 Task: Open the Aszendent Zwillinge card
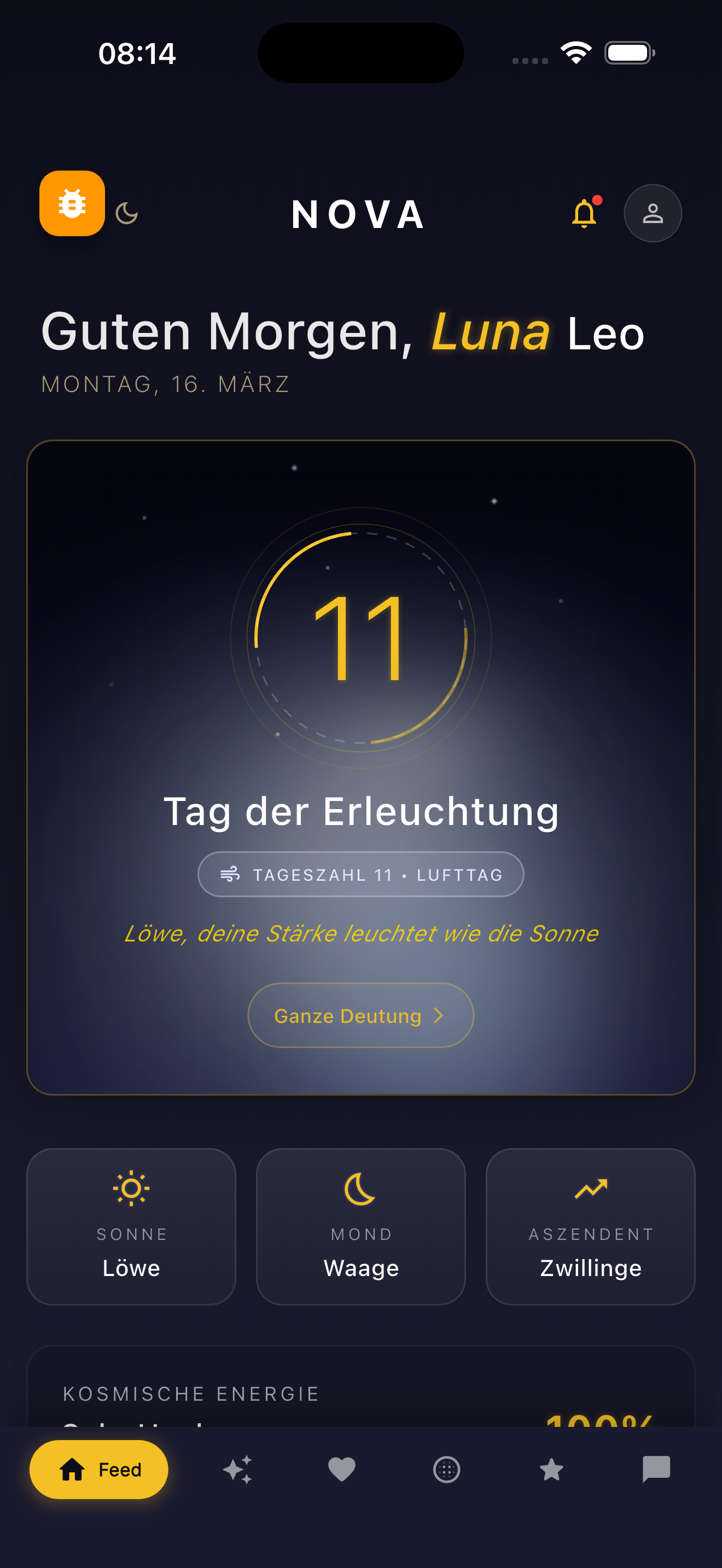[591, 1226]
